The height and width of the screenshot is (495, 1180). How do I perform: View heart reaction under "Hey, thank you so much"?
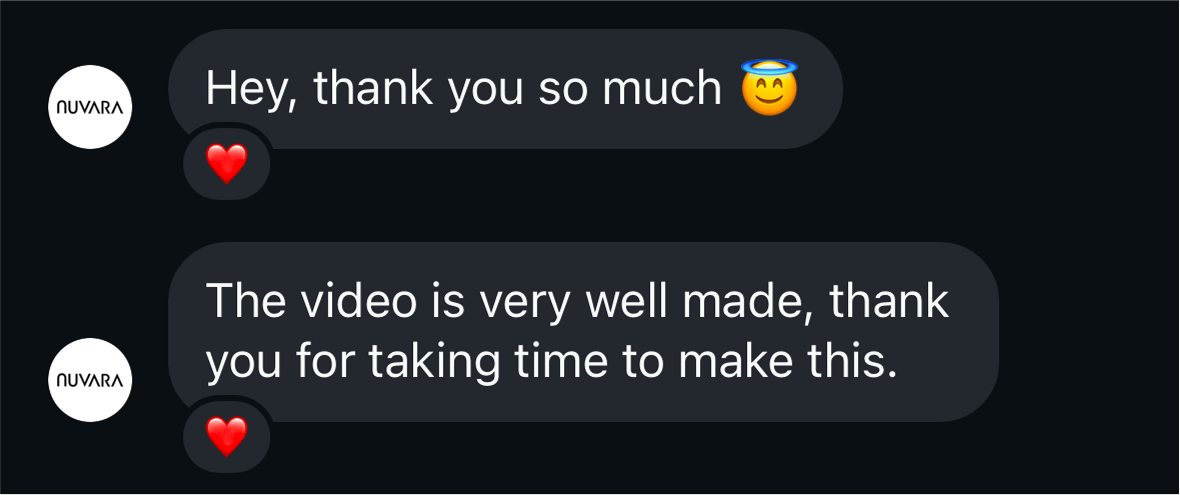[x=226, y=163]
